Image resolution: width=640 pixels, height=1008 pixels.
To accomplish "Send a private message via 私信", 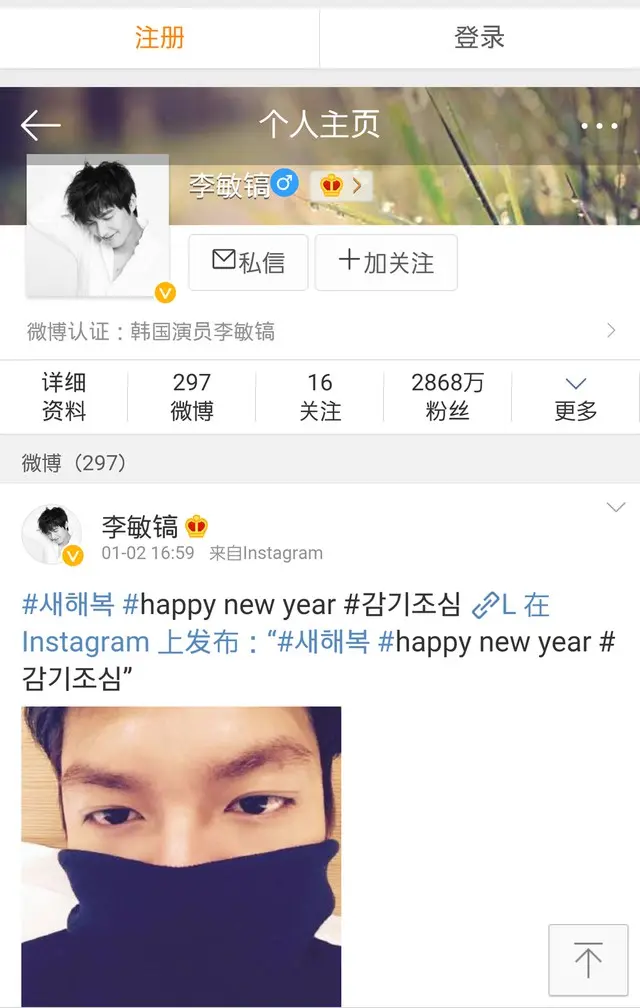I will [248, 262].
